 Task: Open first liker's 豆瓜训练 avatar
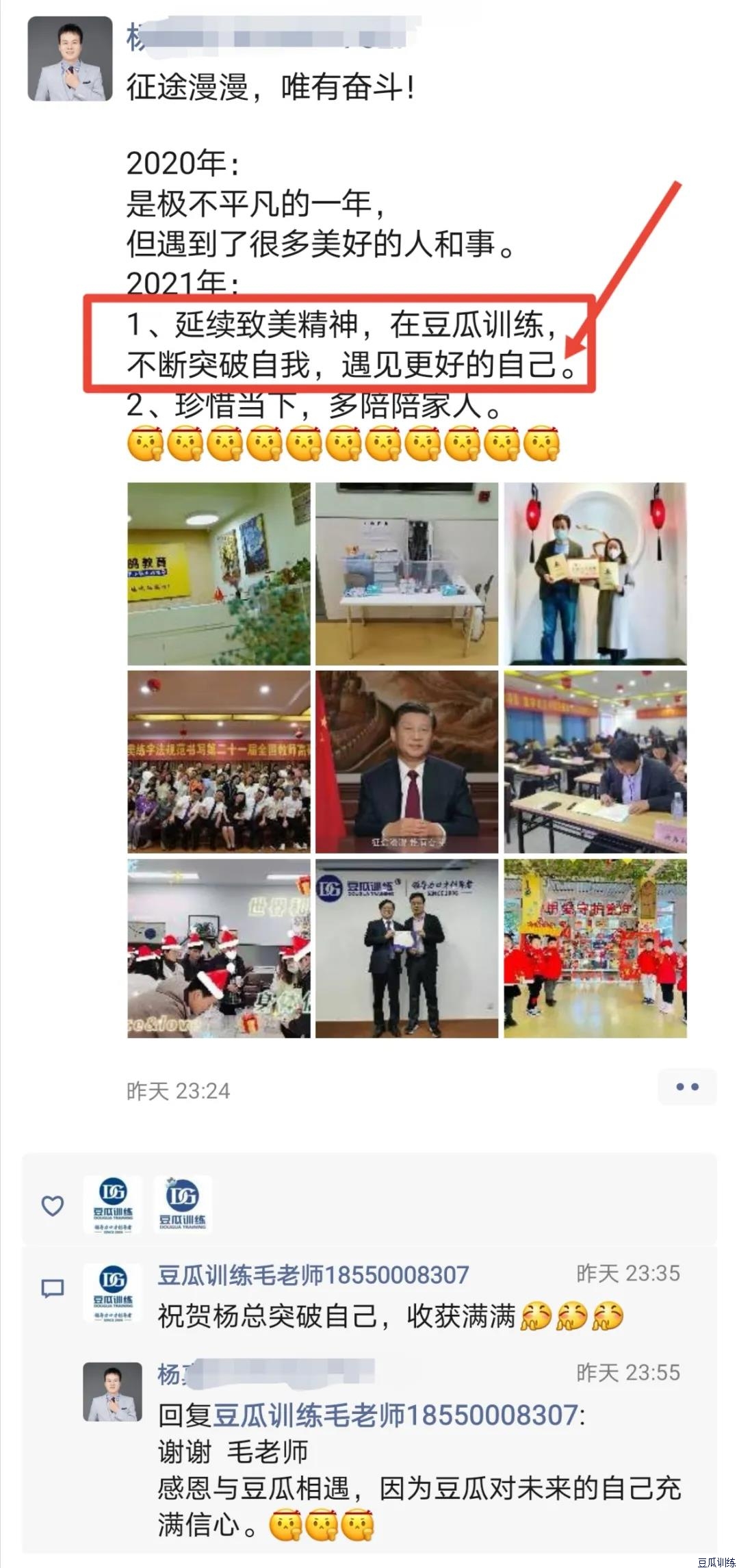(113, 1205)
